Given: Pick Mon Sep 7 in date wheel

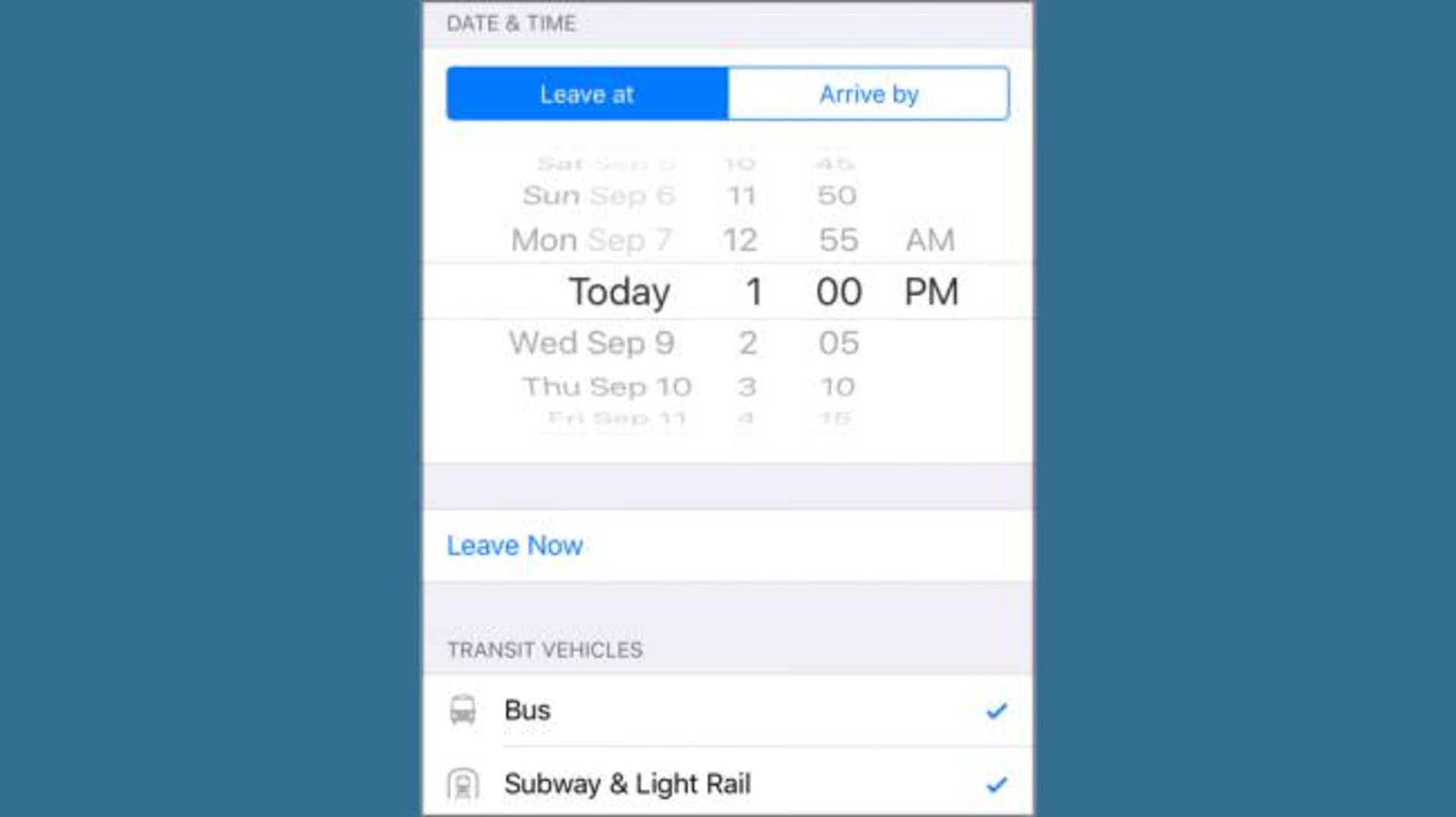Looking at the screenshot, I should [591, 240].
